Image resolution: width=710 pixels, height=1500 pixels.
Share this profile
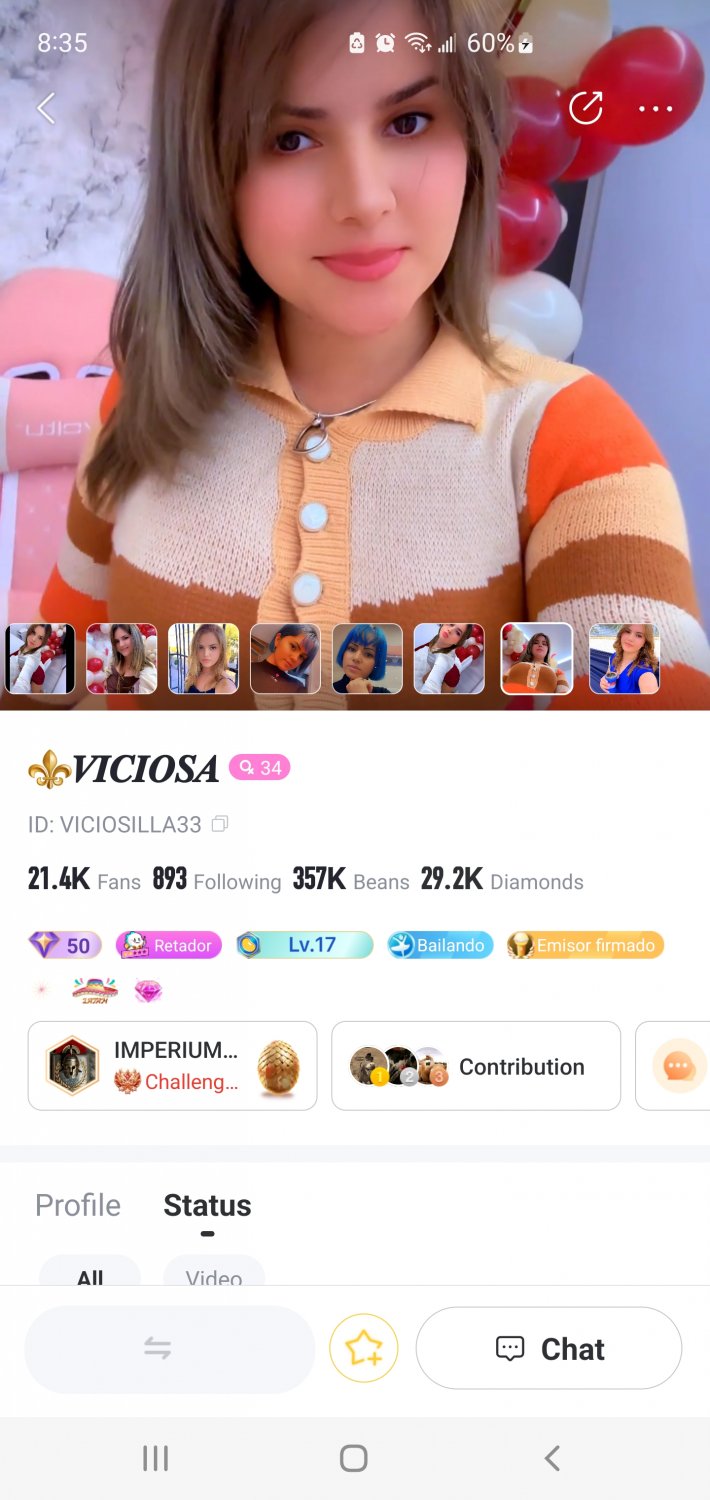click(x=586, y=108)
